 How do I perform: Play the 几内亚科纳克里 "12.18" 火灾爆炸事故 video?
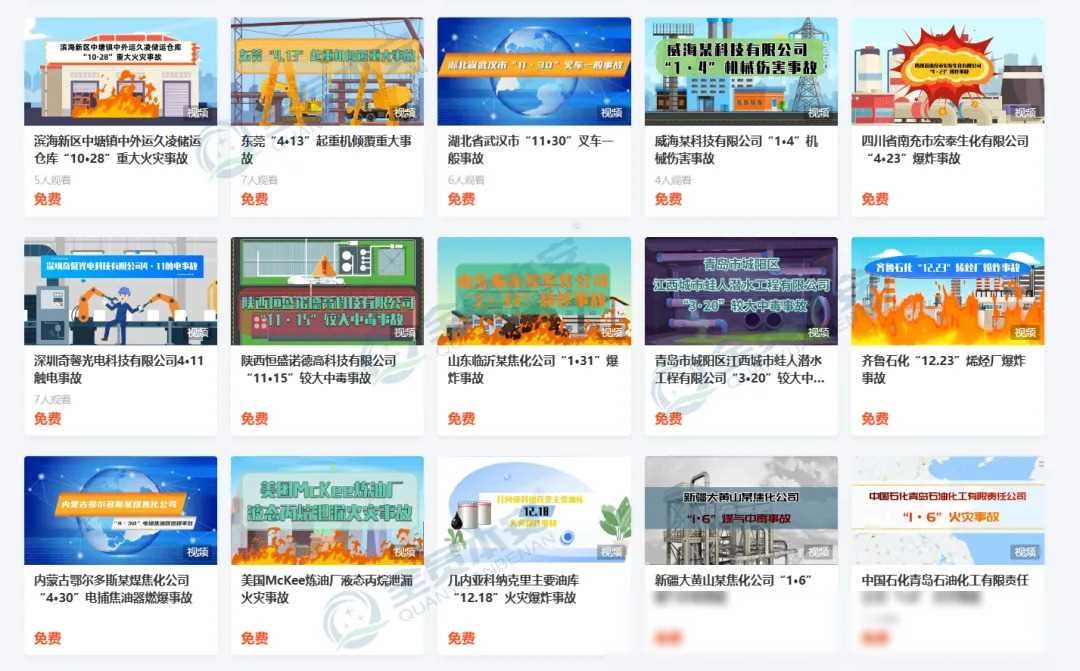(x=534, y=510)
